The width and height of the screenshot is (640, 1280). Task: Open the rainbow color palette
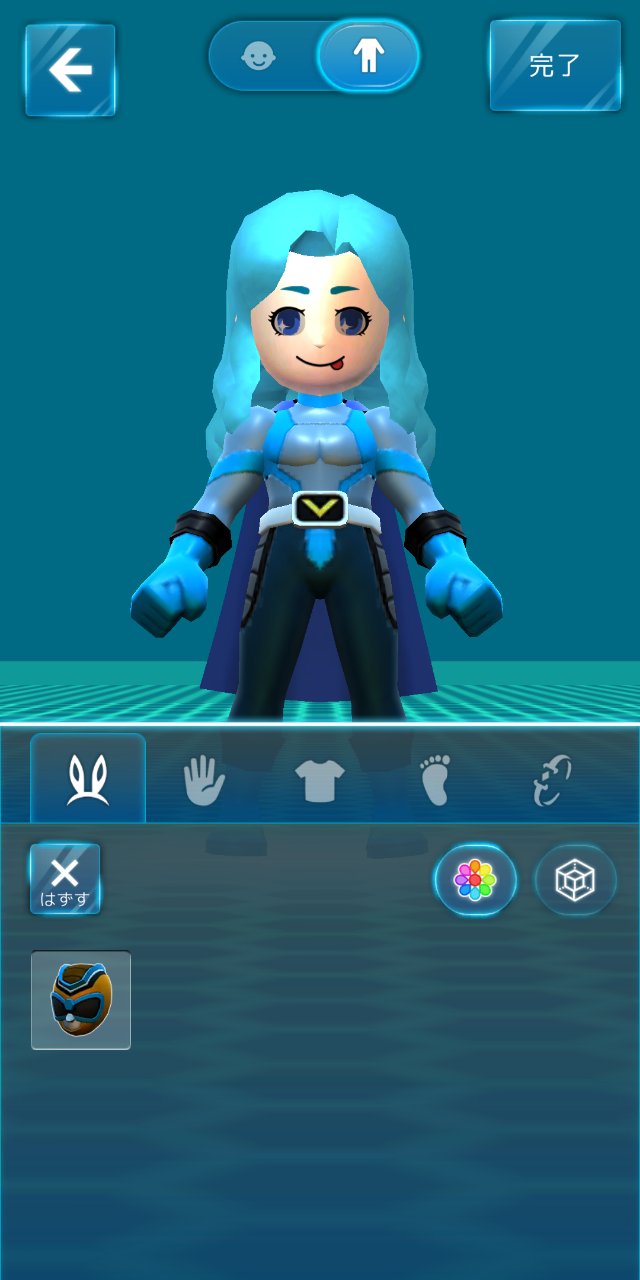[475, 881]
